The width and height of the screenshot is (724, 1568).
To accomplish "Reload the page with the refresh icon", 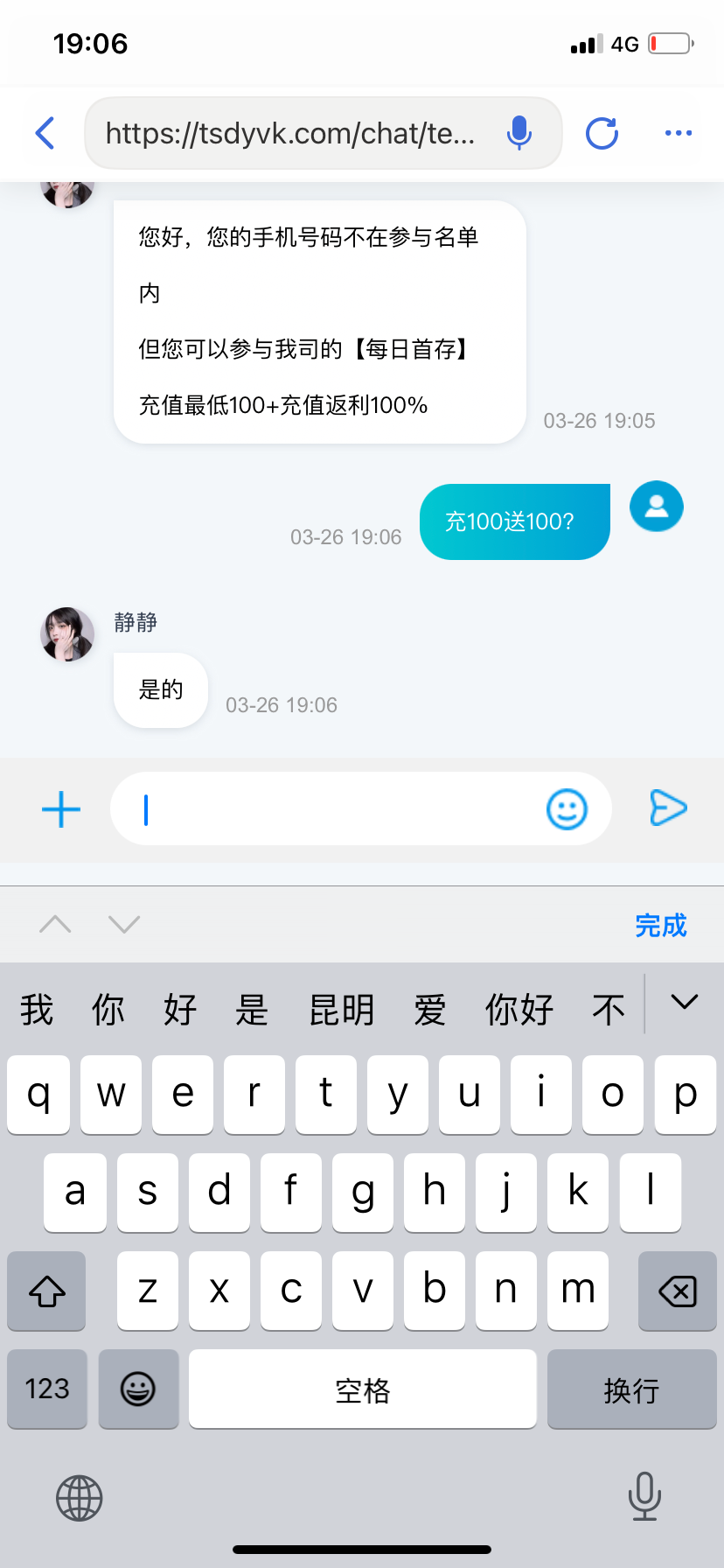I will pyautogui.click(x=601, y=133).
